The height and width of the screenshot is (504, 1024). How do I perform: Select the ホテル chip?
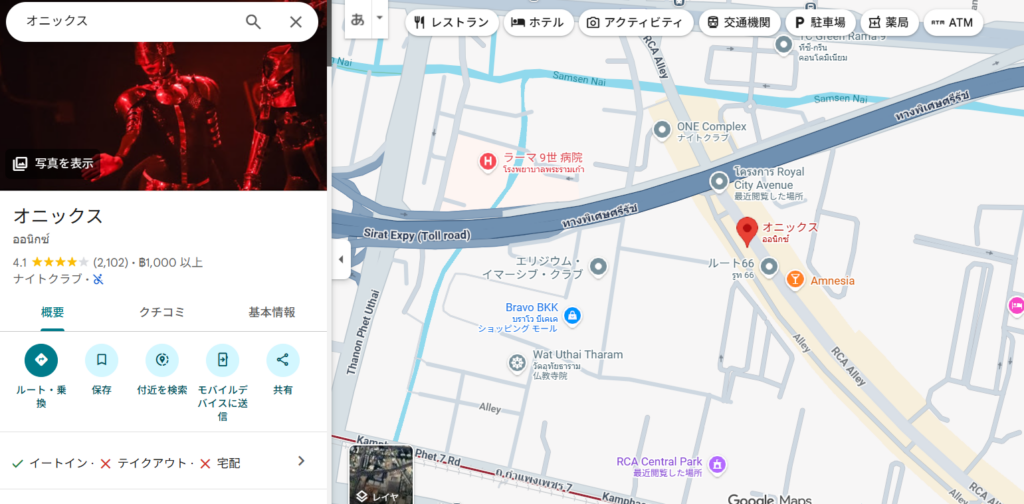tap(537, 22)
